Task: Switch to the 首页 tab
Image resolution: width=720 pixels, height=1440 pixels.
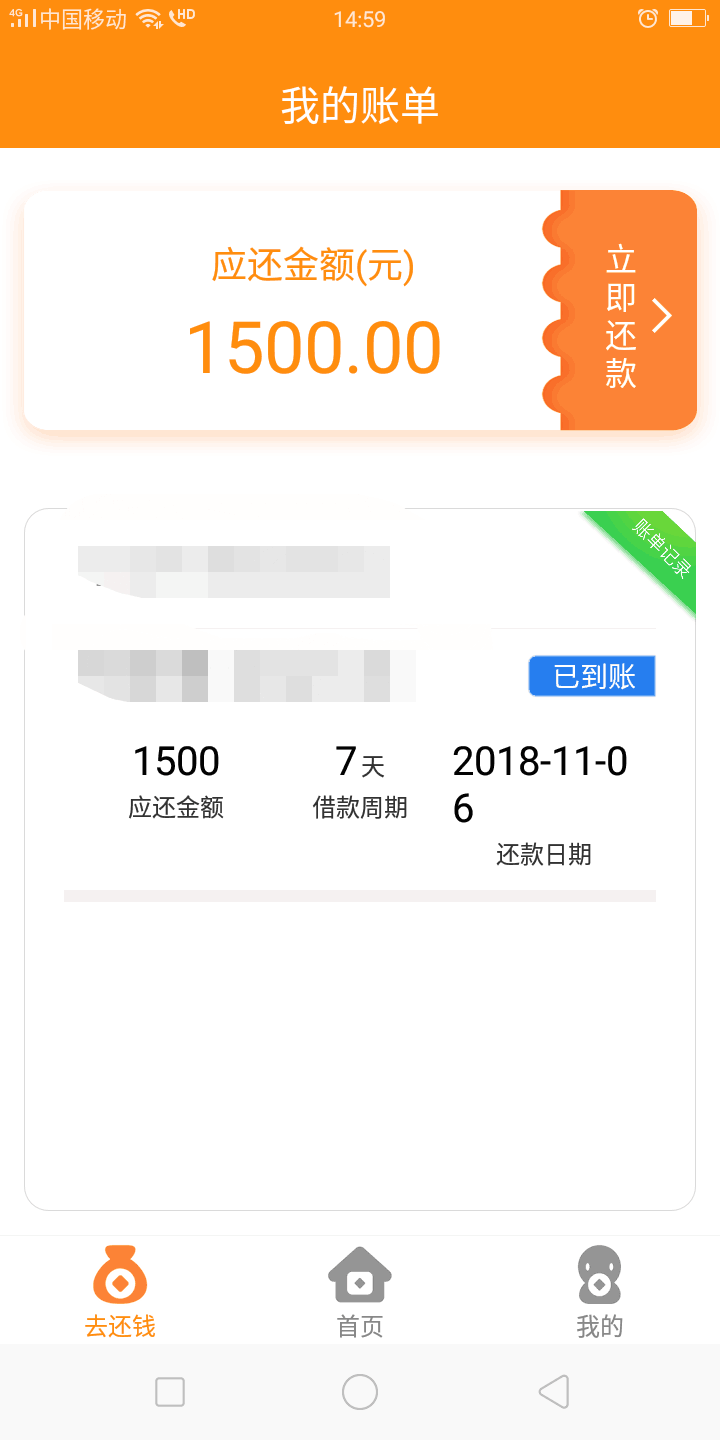Action: (360, 1291)
